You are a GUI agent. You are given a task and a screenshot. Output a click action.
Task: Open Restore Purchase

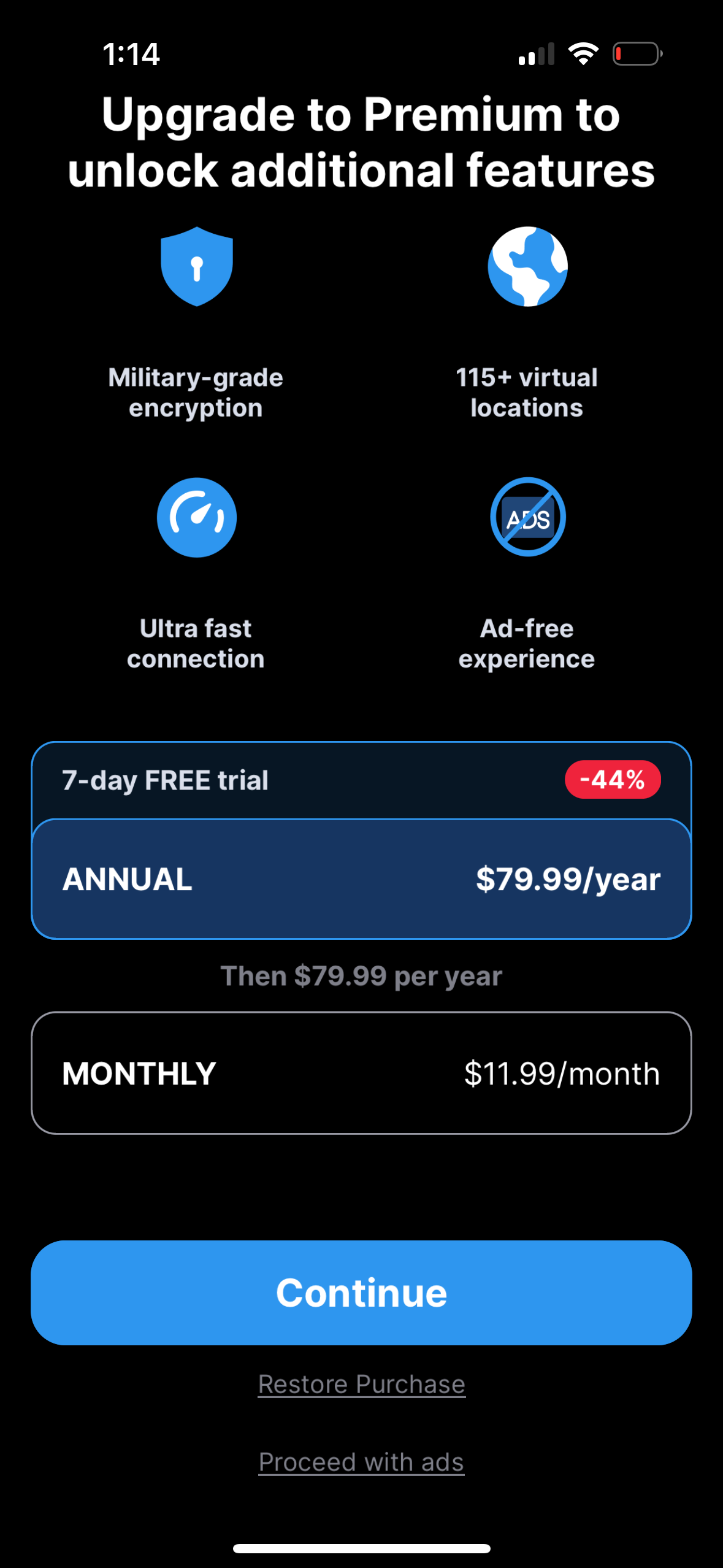tap(361, 1383)
